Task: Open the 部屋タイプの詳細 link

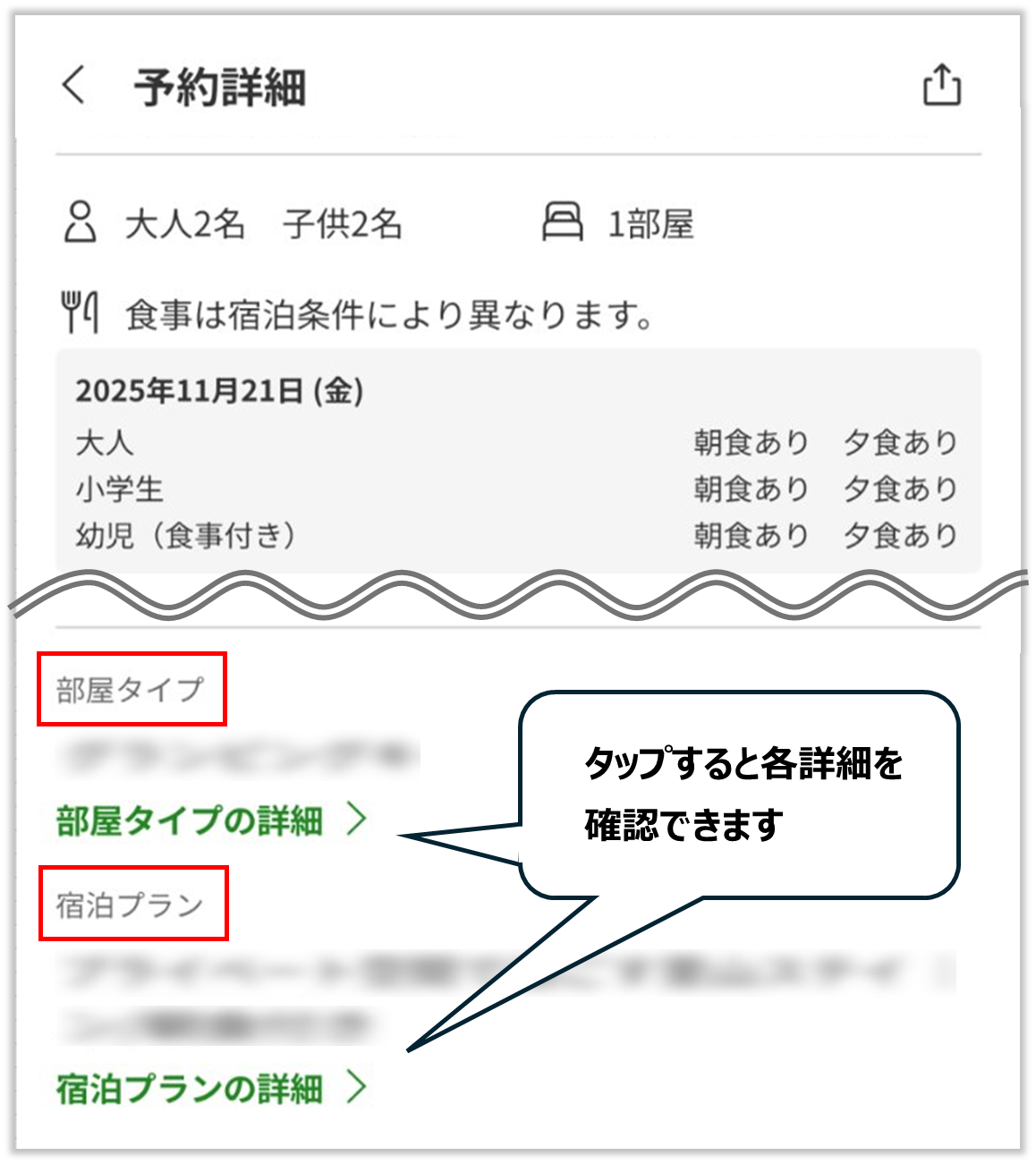Action: (211, 820)
